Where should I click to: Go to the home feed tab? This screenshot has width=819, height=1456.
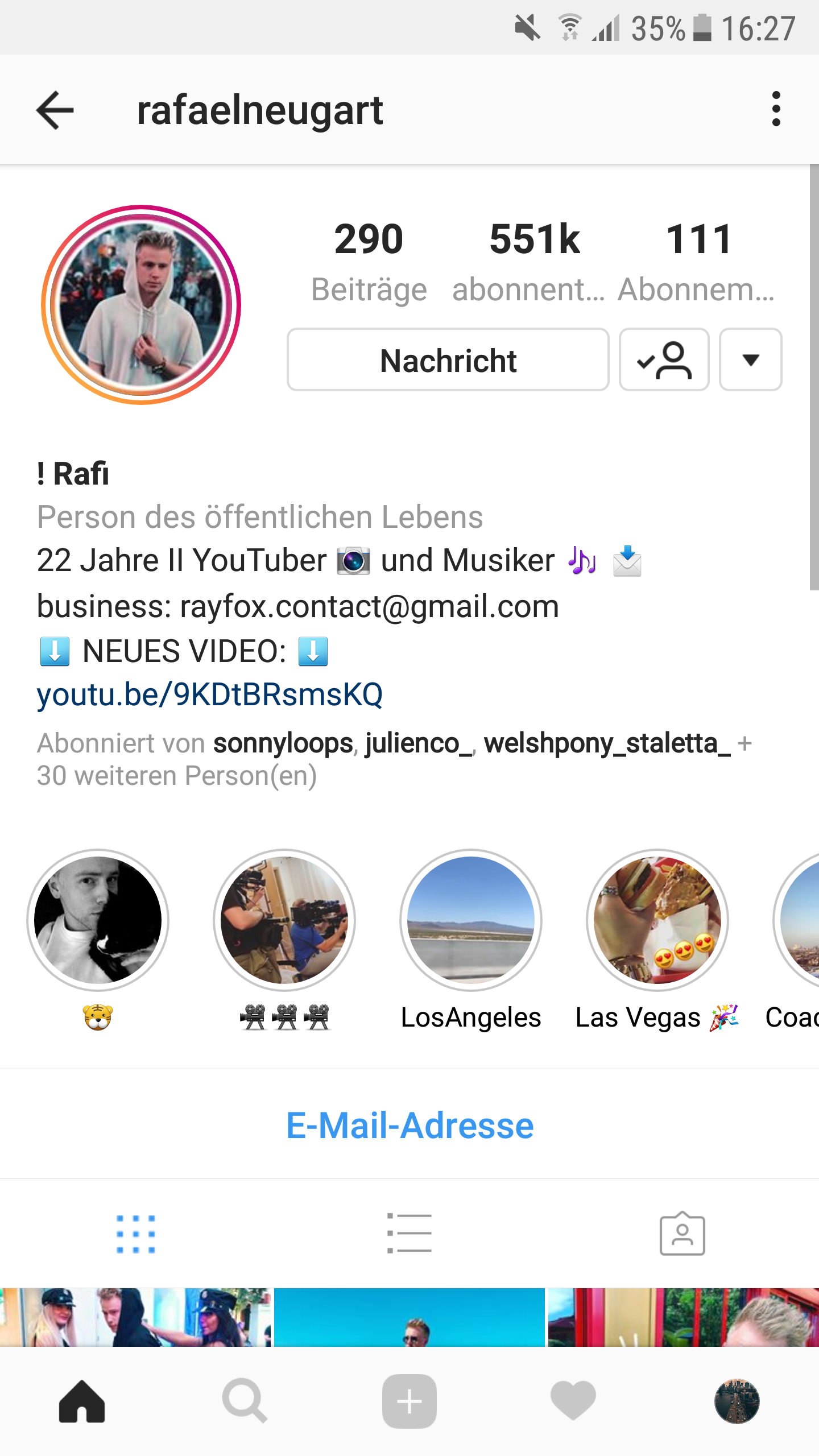pyautogui.click(x=82, y=1401)
